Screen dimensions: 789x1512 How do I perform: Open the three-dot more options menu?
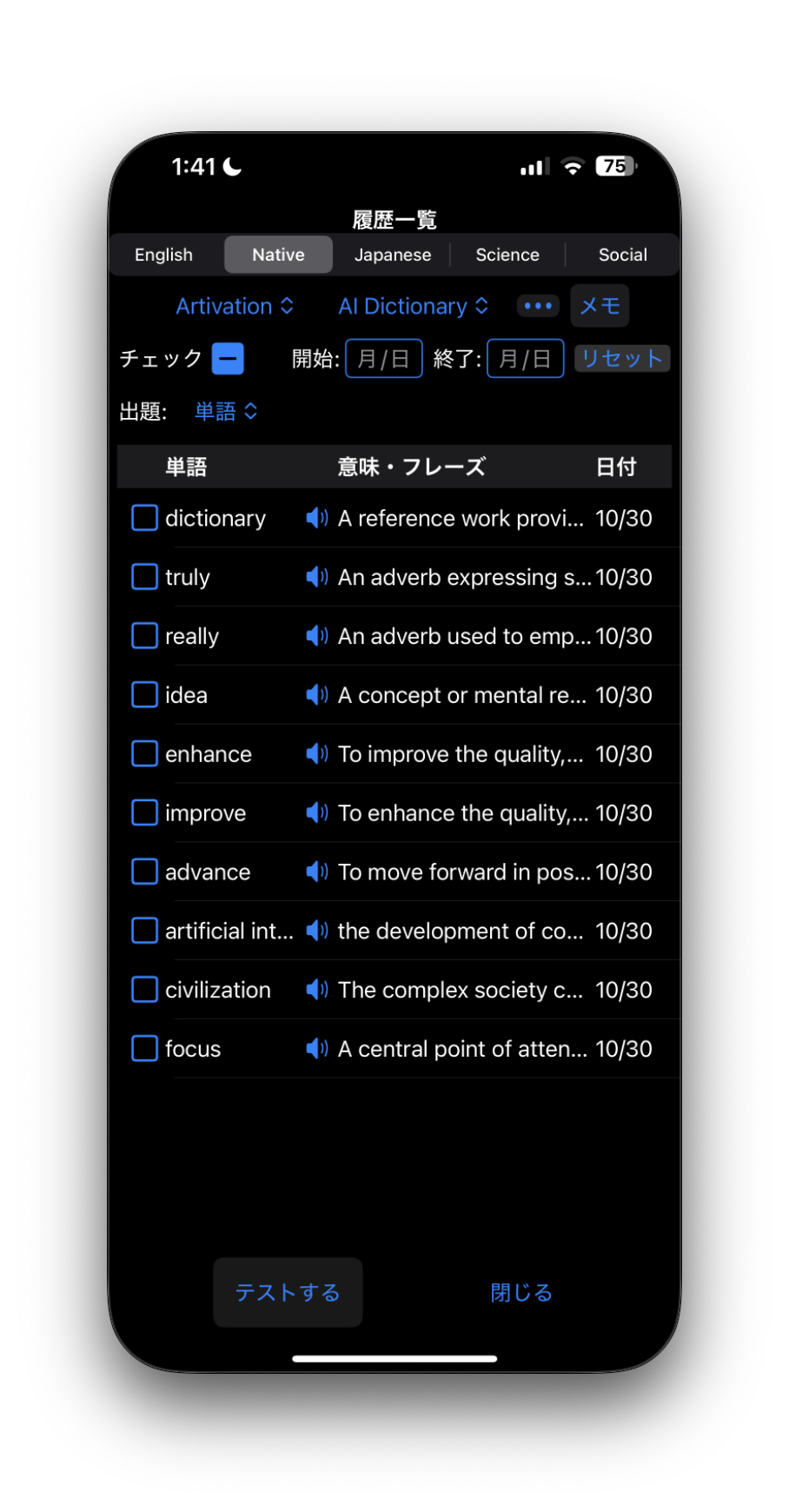pyautogui.click(x=538, y=306)
